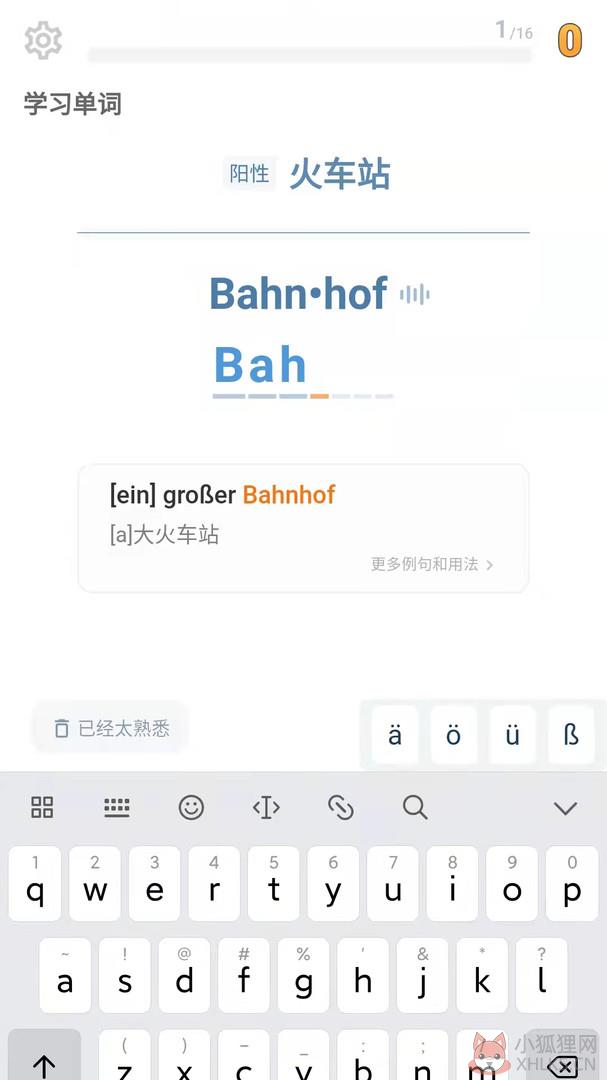Viewport: 607px width, 1080px height.
Task: Open the keyboard clipboard link tool
Action: point(340,807)
